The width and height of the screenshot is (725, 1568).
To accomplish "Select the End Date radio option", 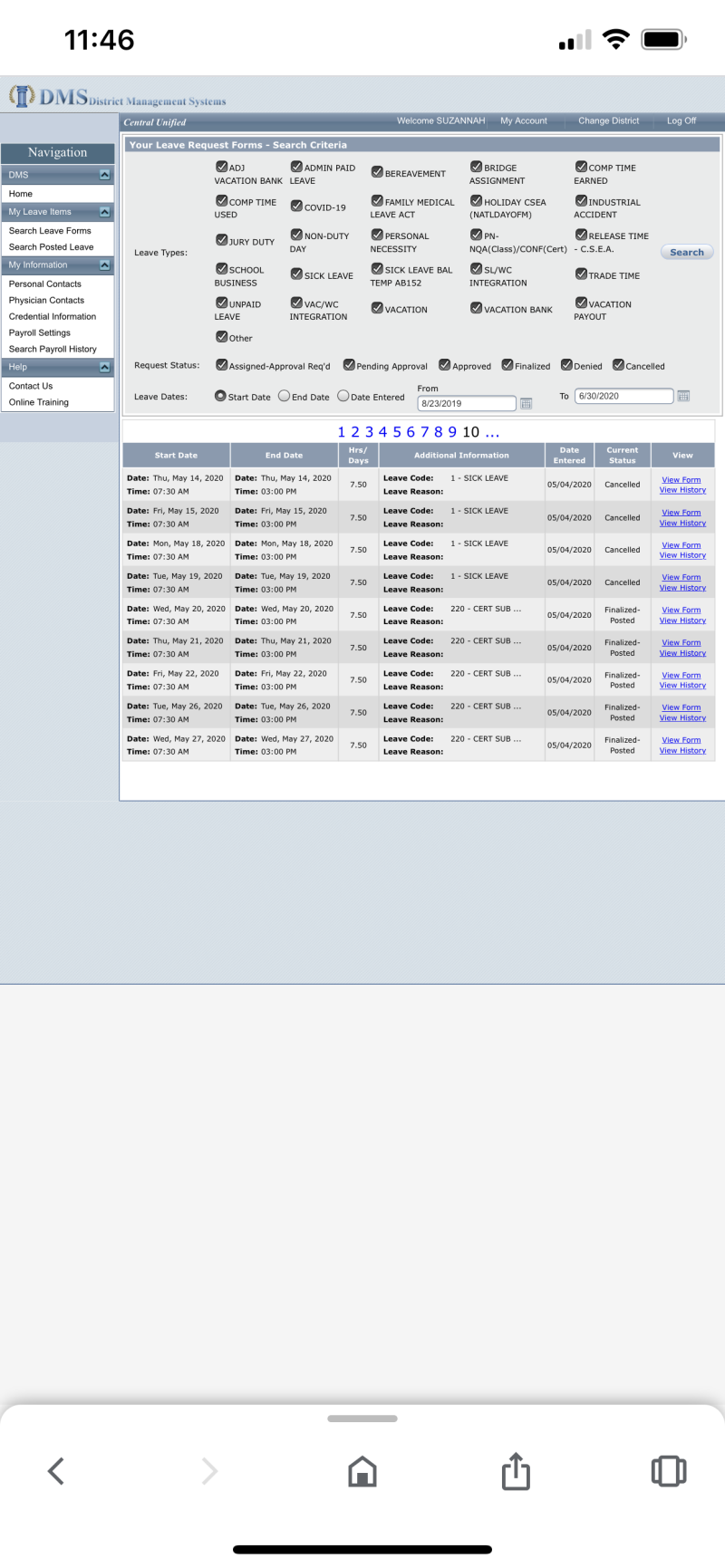I will click(284, 396).
